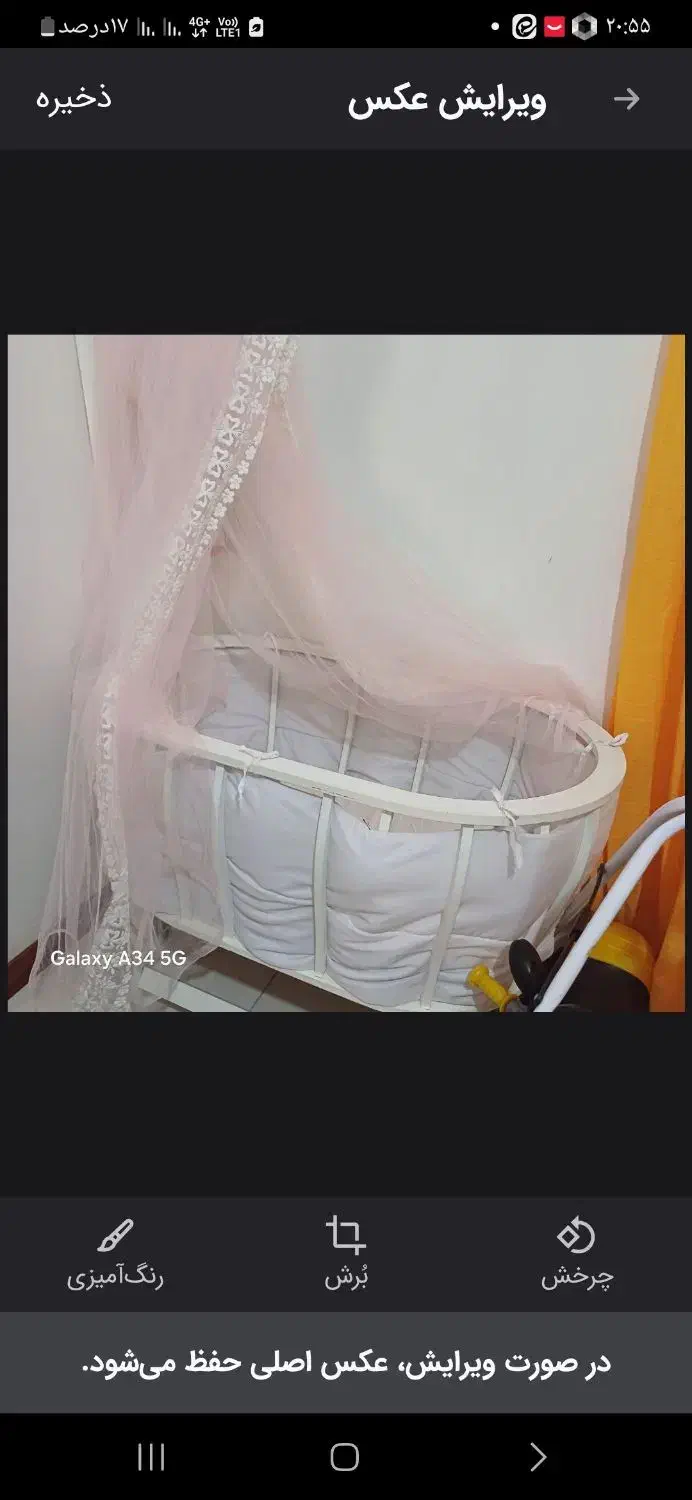Open the رنگ‌آمیزی paint brush tool
The image size is (692, 1500).
(x=115, y=1252)
